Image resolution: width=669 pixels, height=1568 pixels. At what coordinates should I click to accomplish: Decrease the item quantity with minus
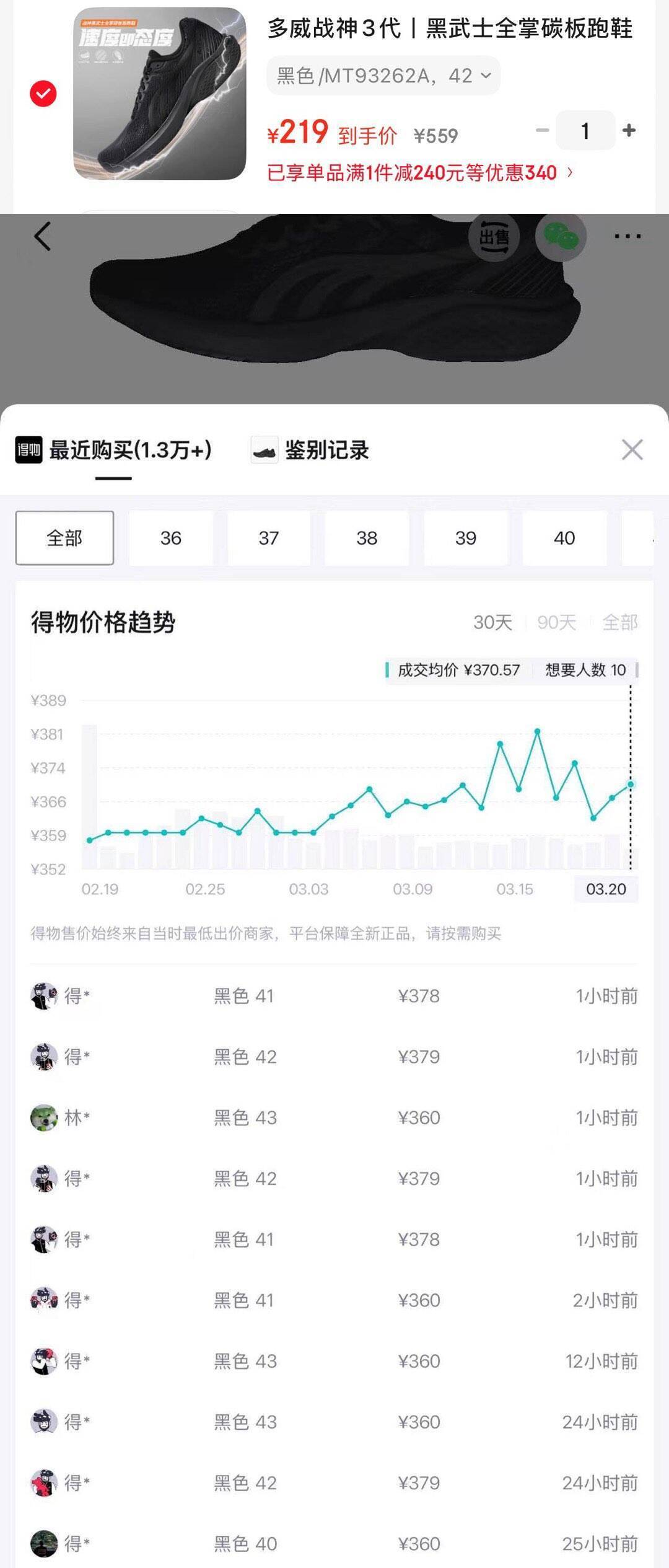coord(542,130)
